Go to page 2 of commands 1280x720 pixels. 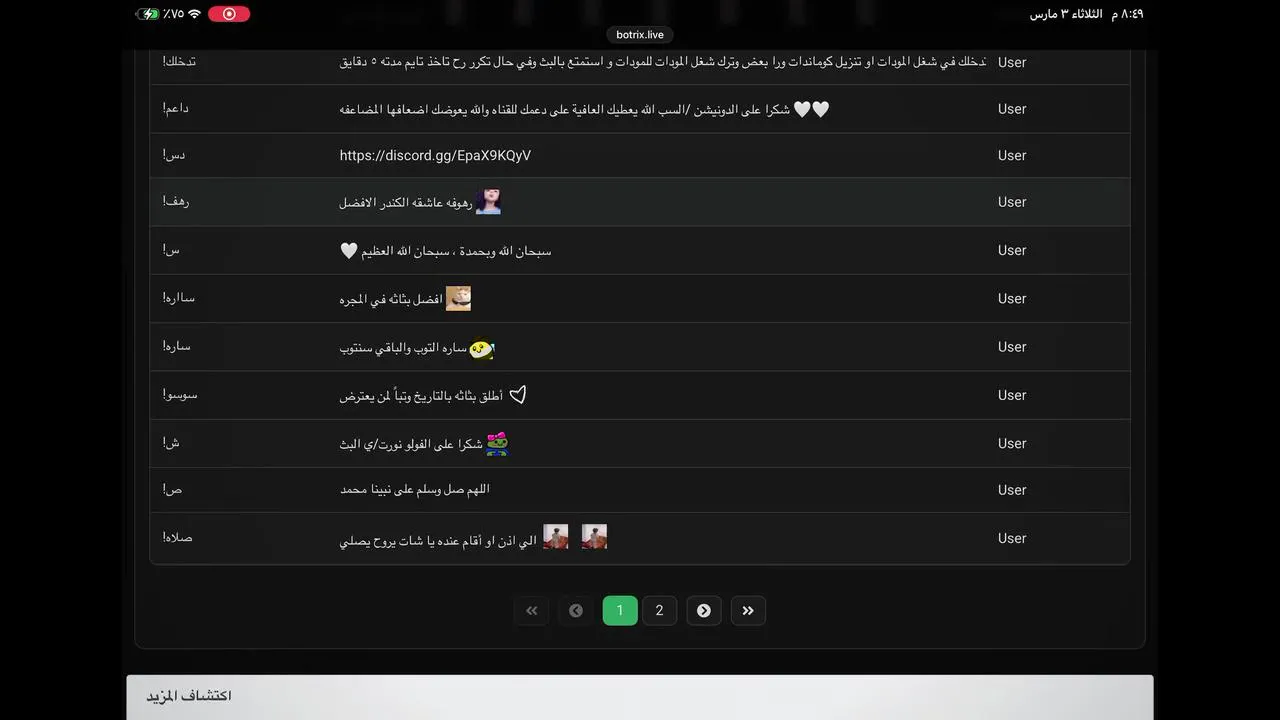coord(659,610)
